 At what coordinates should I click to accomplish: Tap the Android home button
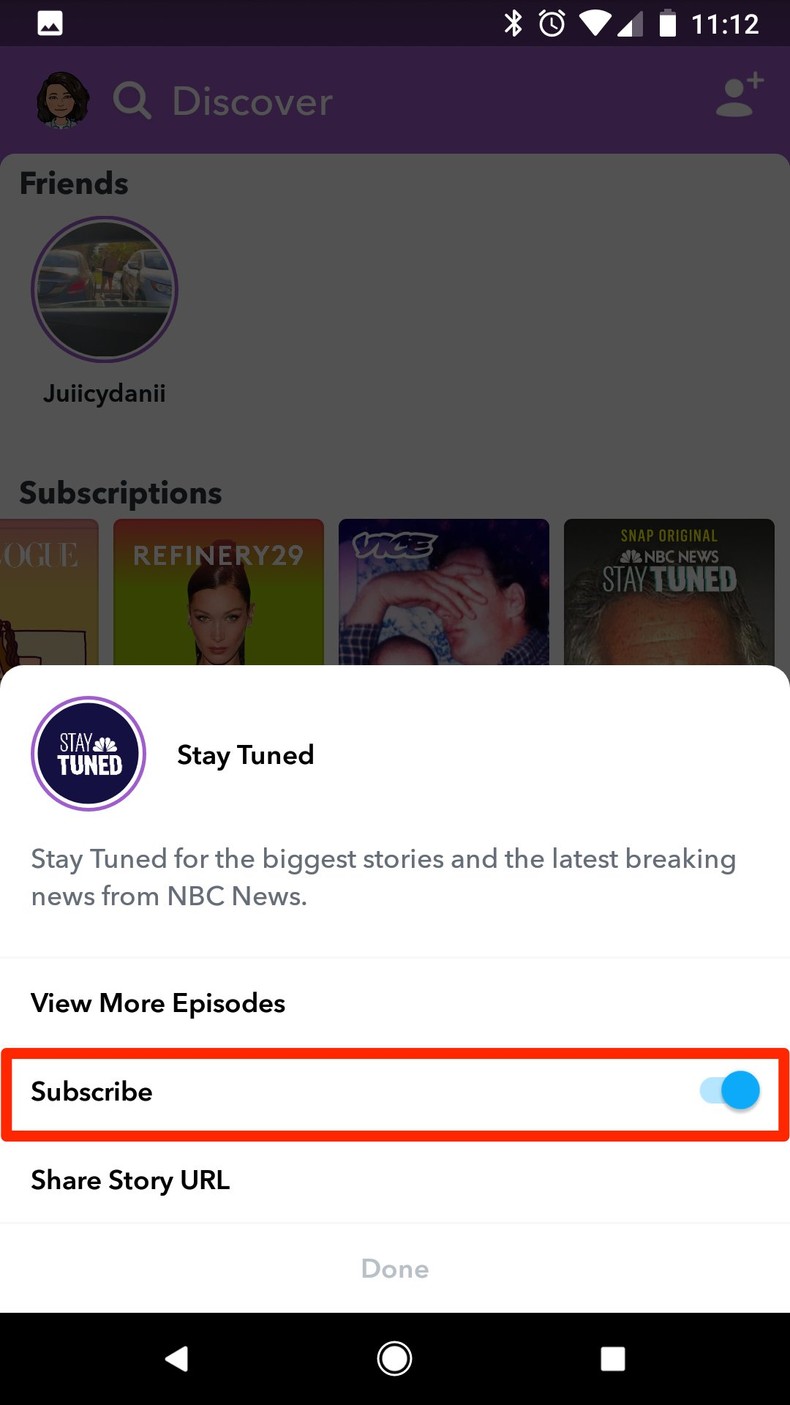coord(394,1358)
